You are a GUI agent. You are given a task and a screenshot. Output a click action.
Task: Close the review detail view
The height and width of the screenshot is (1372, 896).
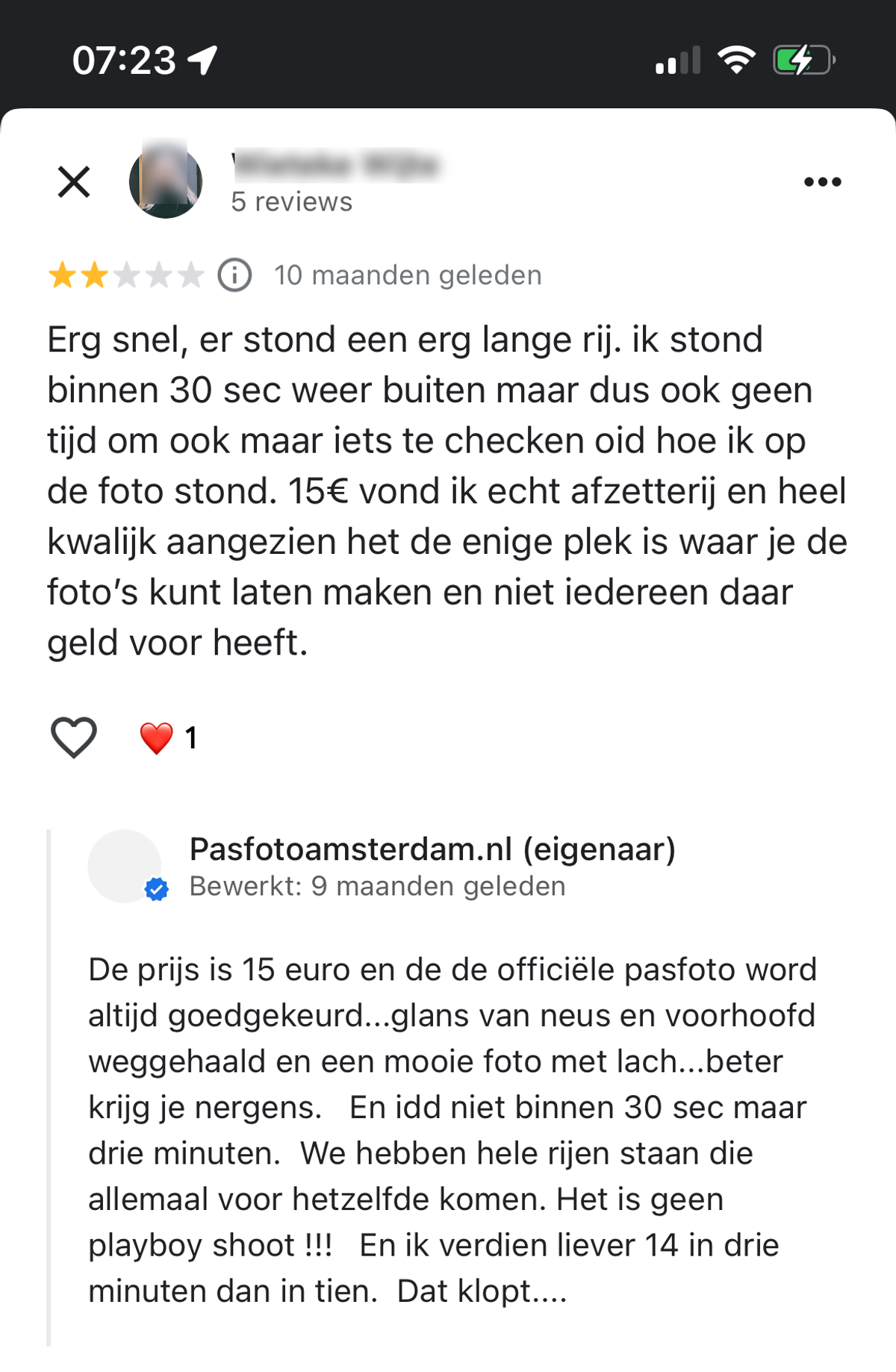pos(74,182)
